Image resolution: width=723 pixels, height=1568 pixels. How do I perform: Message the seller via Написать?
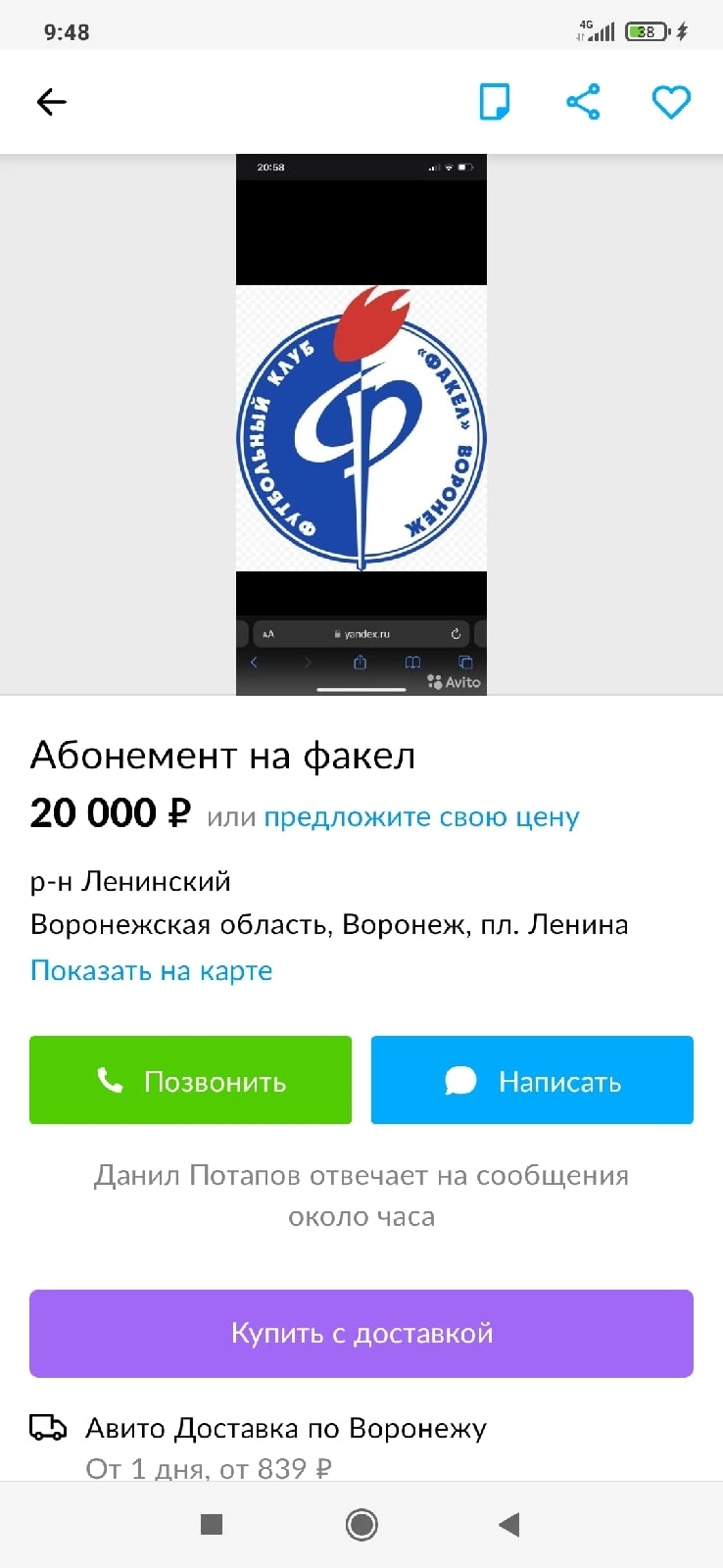tap(532, 1080)
